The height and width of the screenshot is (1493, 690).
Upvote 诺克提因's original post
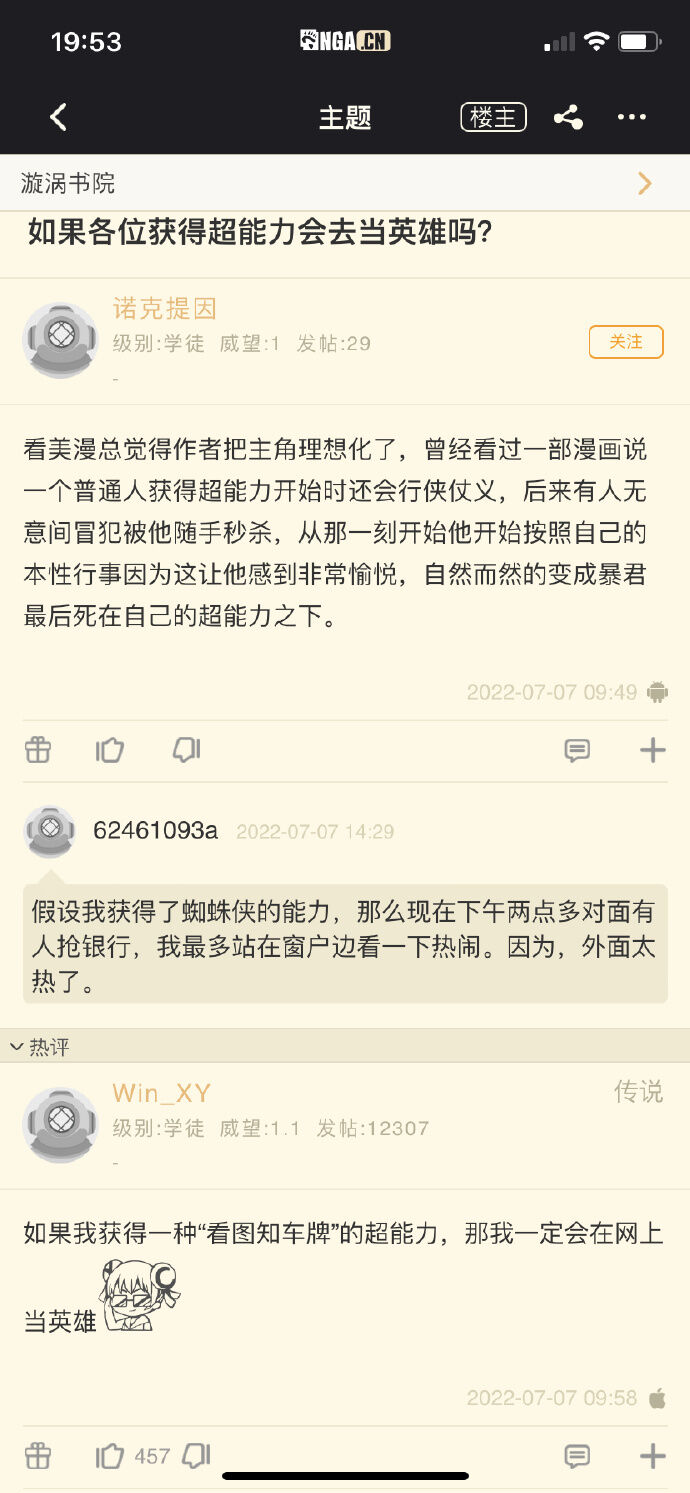110,750
